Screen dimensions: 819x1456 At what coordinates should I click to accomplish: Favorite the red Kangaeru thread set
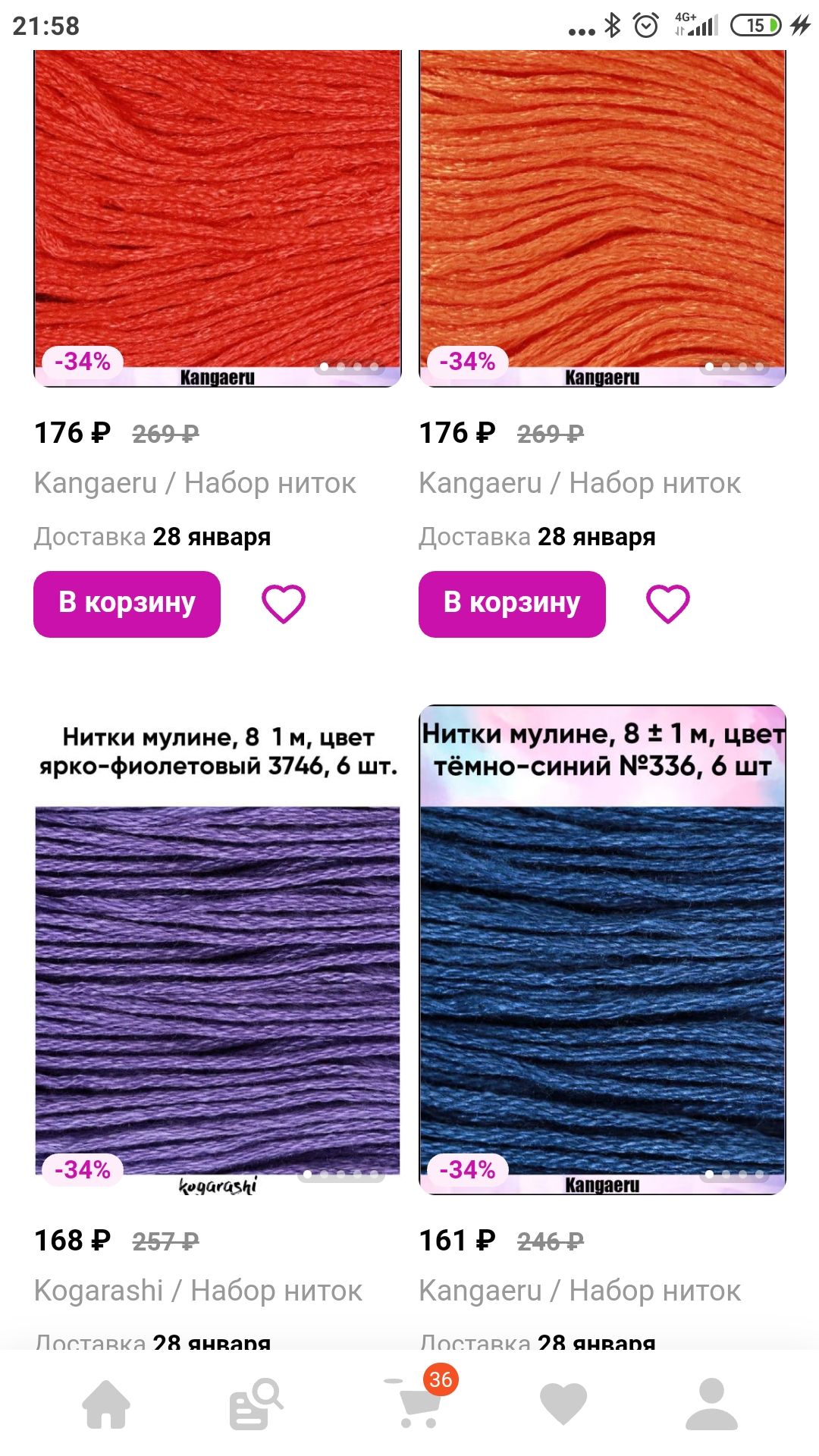pos(284,604)
